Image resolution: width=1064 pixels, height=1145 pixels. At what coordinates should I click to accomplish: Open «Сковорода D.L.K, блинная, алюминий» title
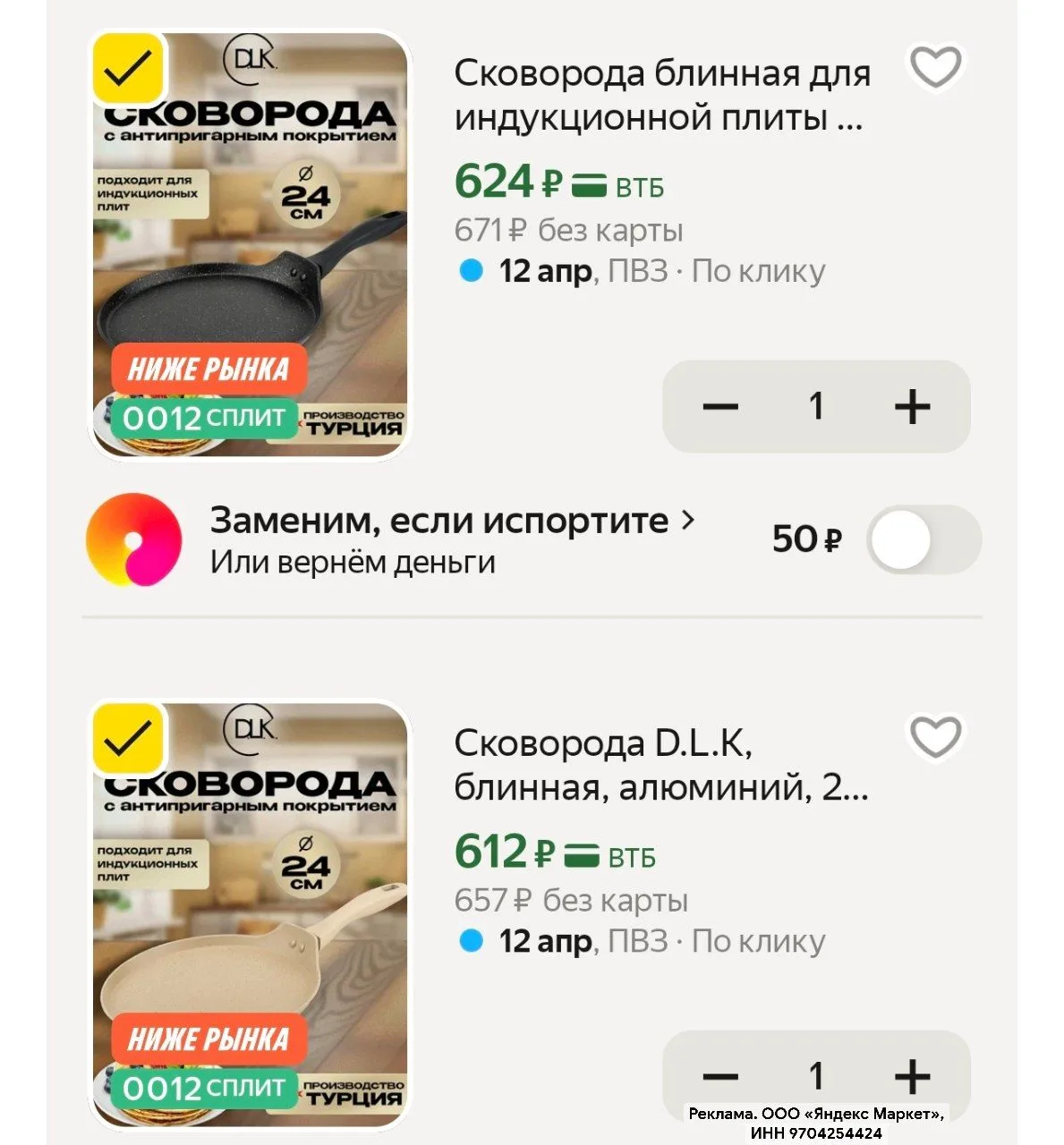pyautogui.click(x=660, y=765)
